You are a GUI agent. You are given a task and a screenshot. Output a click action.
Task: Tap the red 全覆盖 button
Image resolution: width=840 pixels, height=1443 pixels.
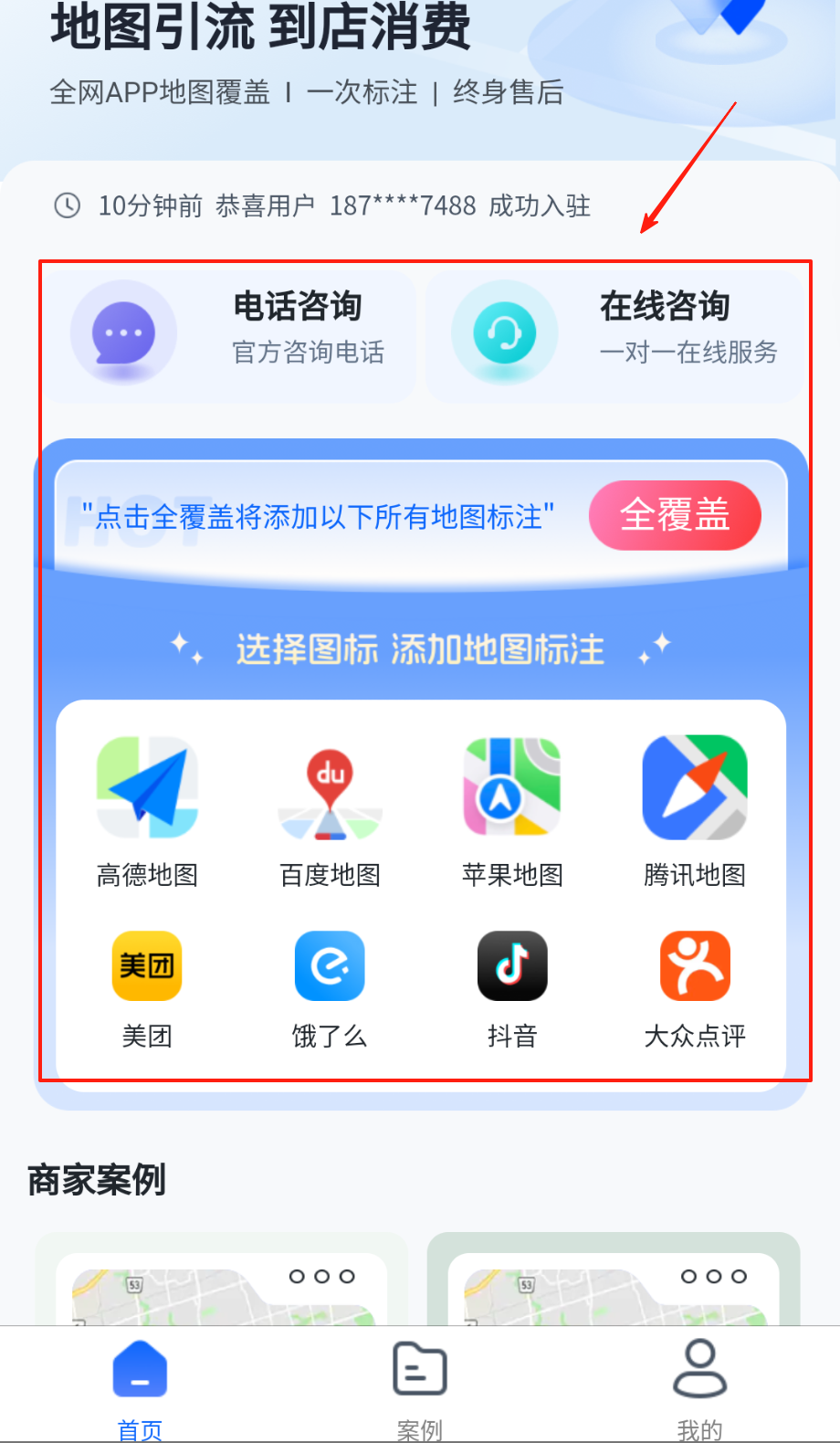click(675, 515)
